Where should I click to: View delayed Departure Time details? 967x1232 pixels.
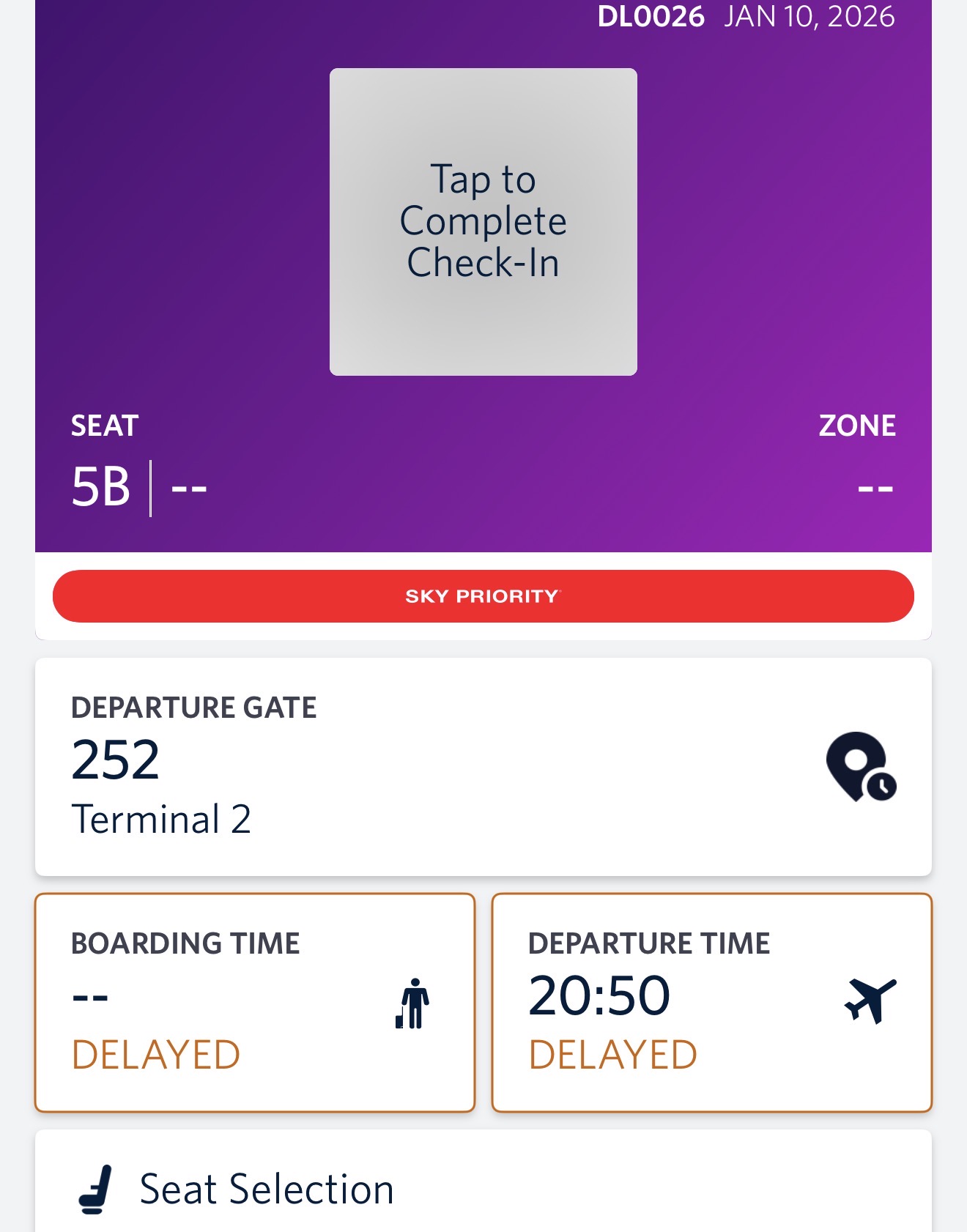click(711, 1002)
